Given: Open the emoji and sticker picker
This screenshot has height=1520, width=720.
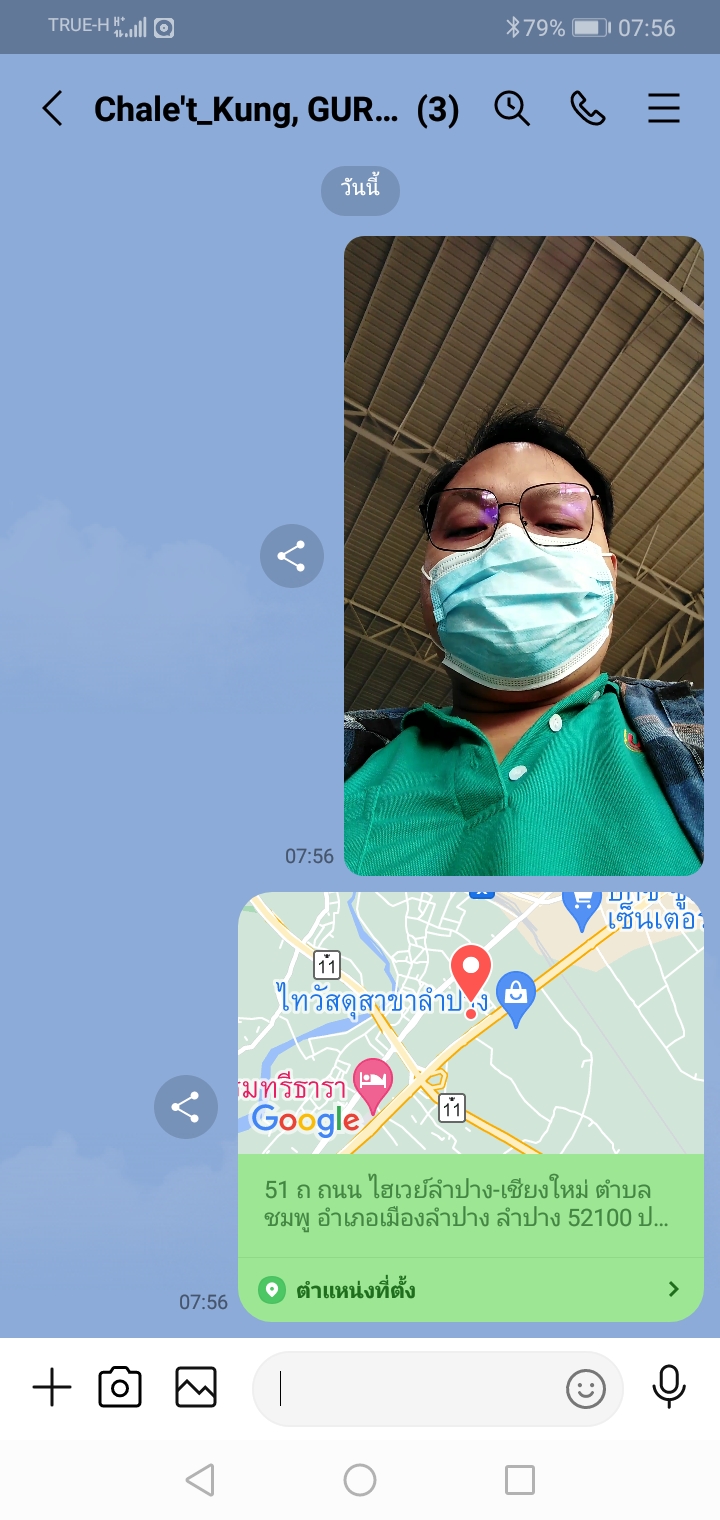Looking at the screenshot, I should (586, 1388).
